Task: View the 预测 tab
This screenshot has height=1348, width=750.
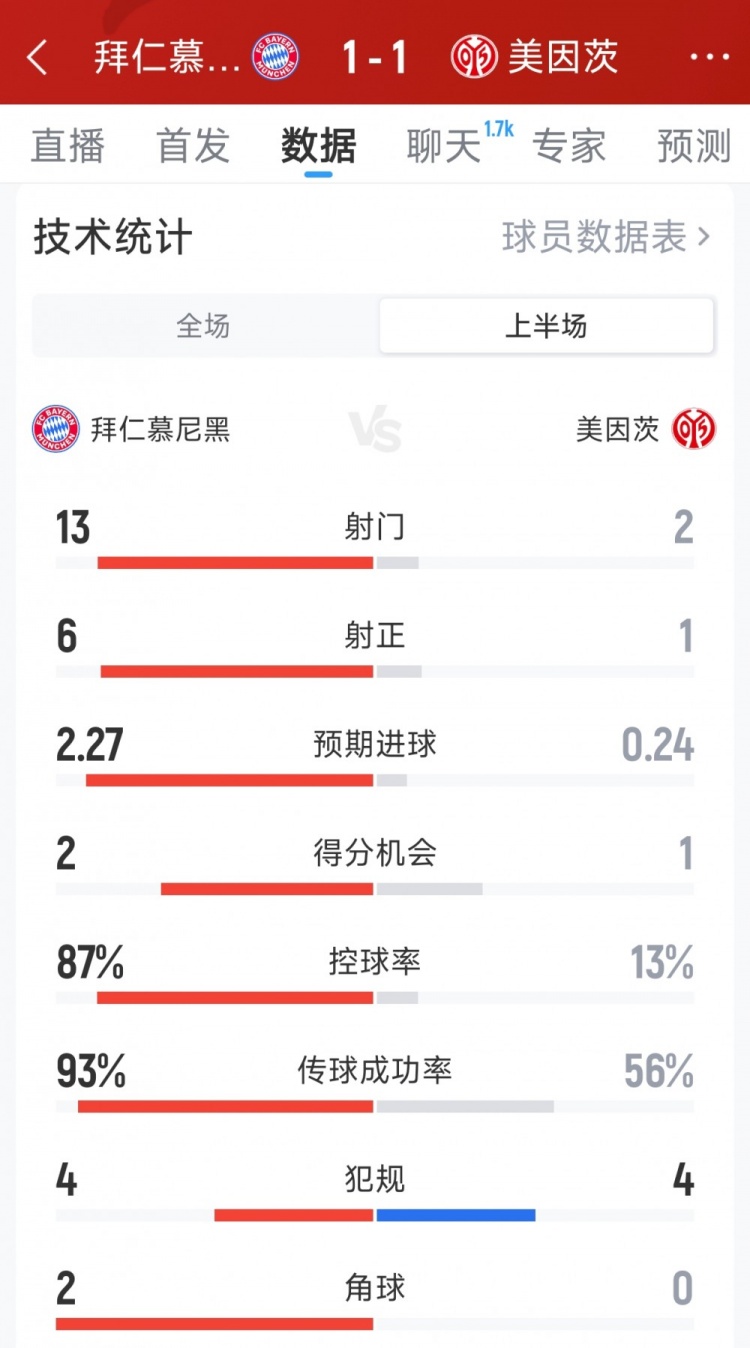Action: [694, 146]
